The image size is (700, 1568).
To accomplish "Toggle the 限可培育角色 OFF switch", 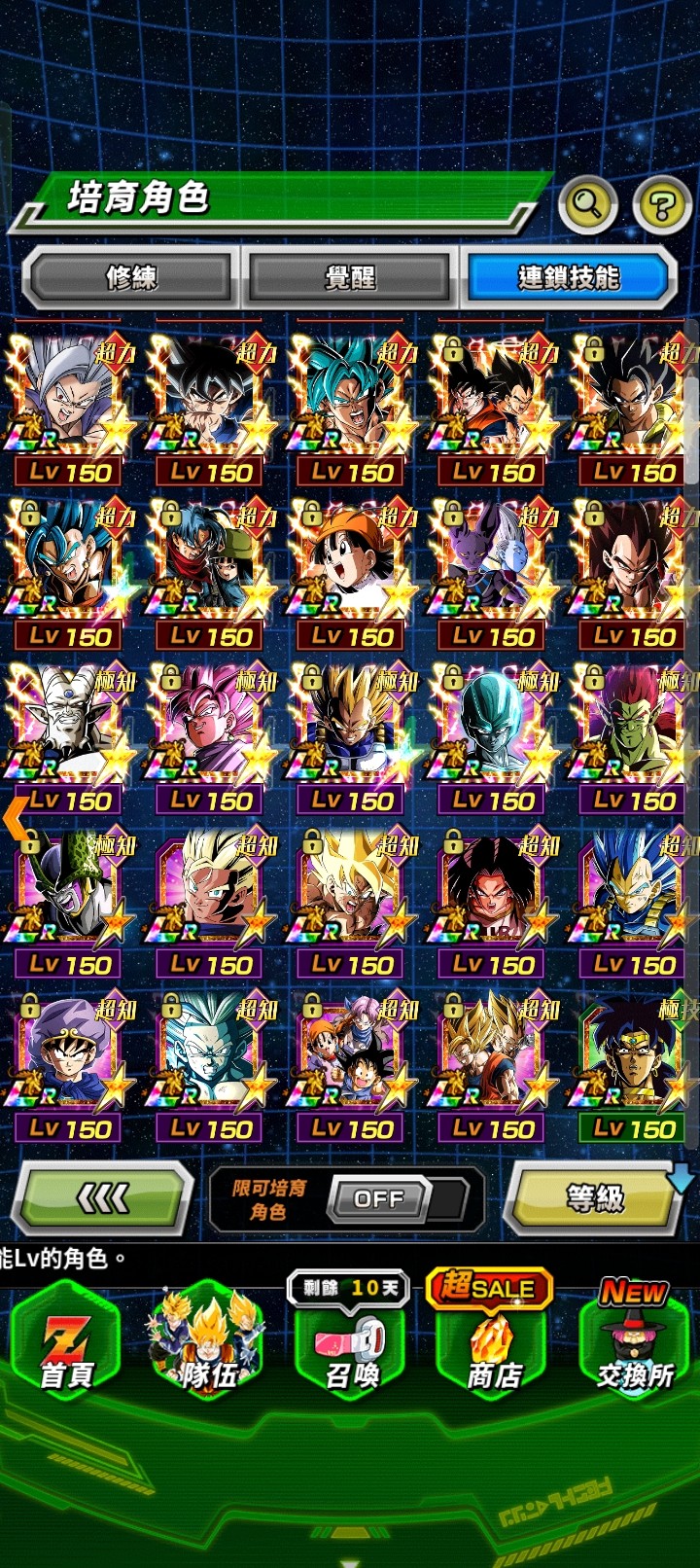I will (381, 1199).
